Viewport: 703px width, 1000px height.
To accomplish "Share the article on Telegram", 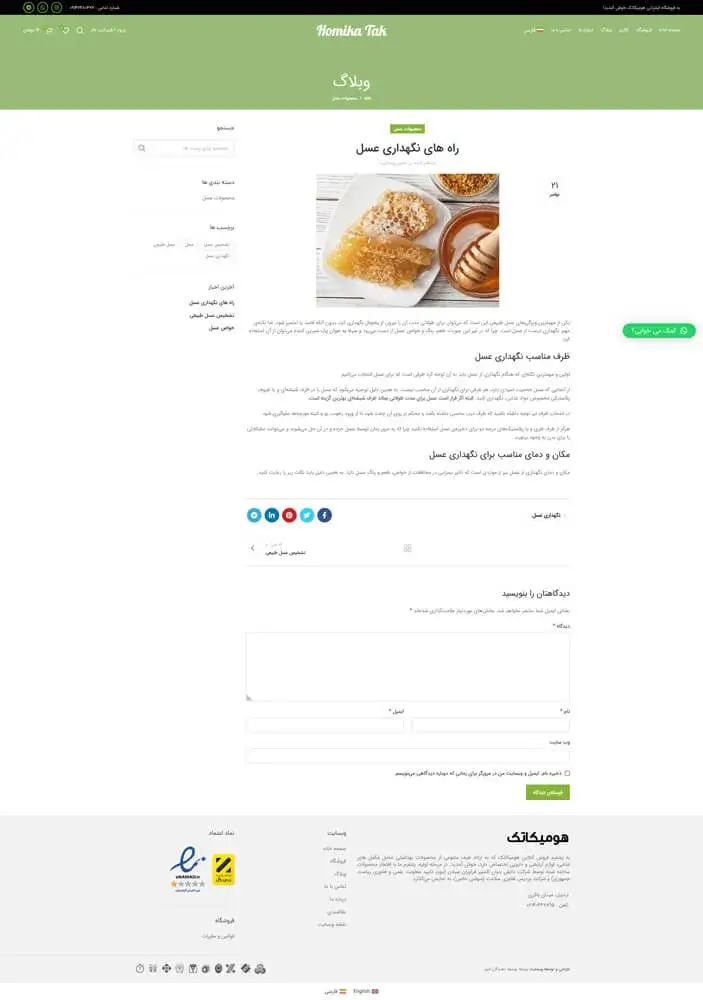I will [x=254, y=515].
